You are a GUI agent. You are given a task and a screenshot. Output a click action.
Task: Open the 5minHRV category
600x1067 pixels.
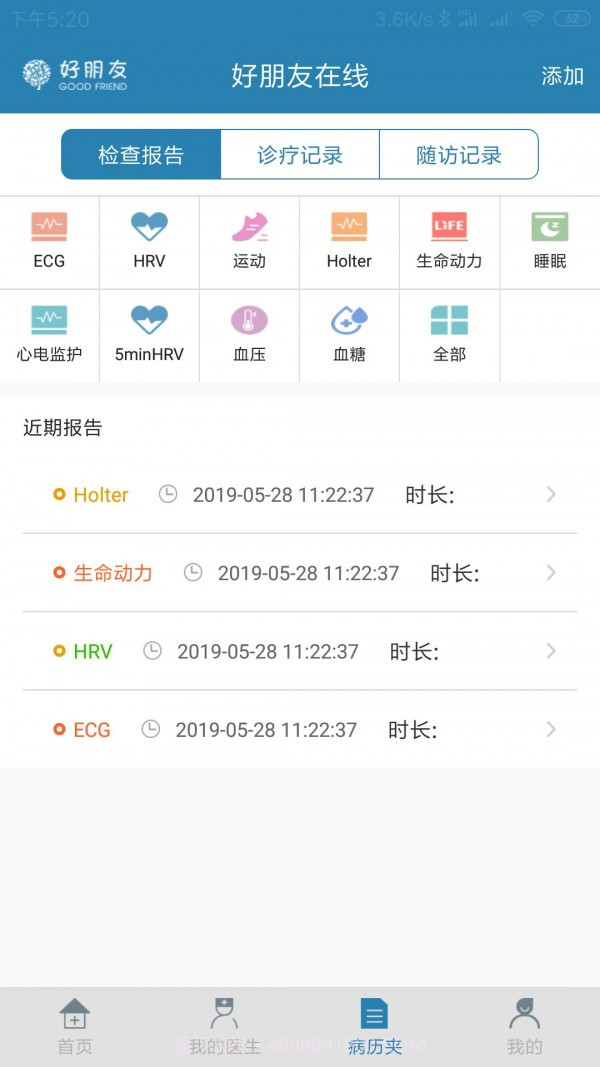click(149, 334)
